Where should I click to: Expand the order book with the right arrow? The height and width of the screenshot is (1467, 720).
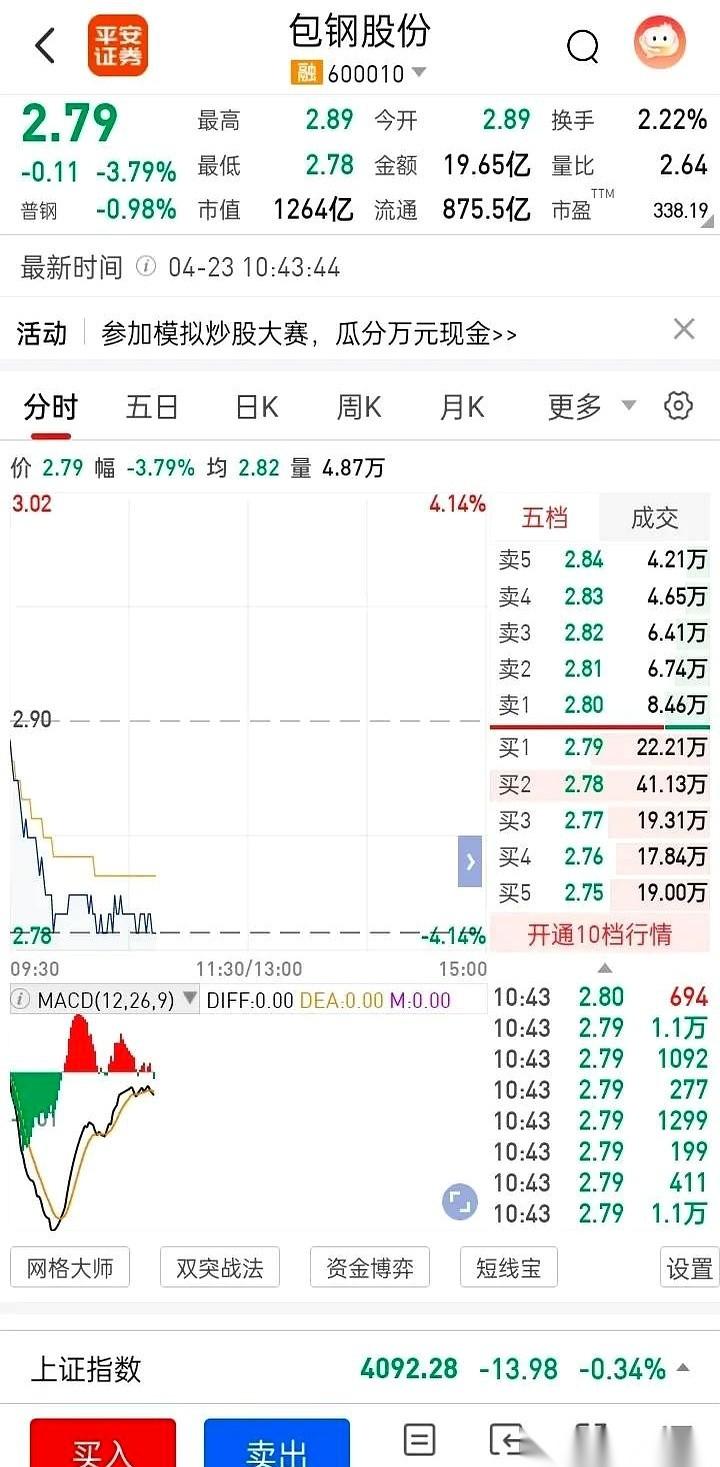470,861
